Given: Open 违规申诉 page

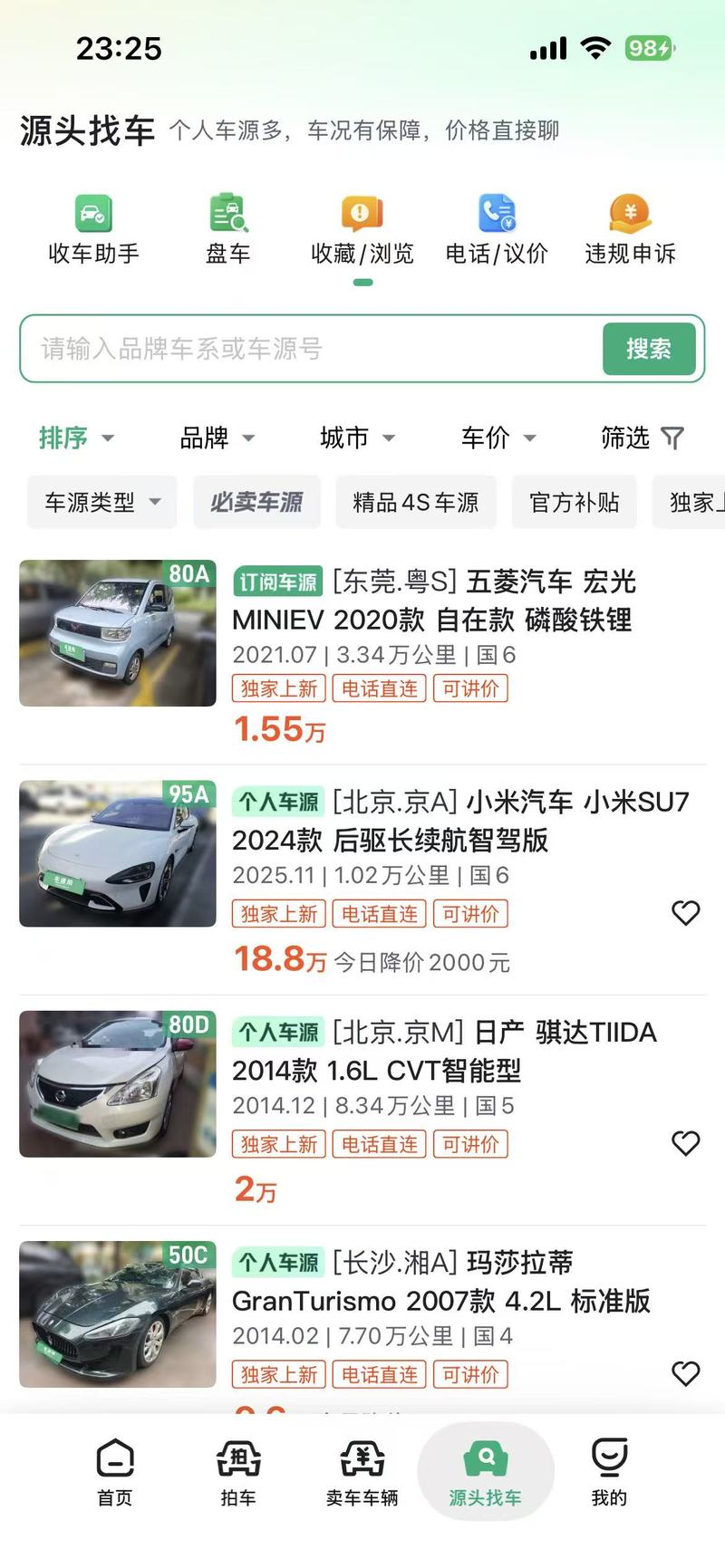Looking at the screenshot, I should 631,230.
